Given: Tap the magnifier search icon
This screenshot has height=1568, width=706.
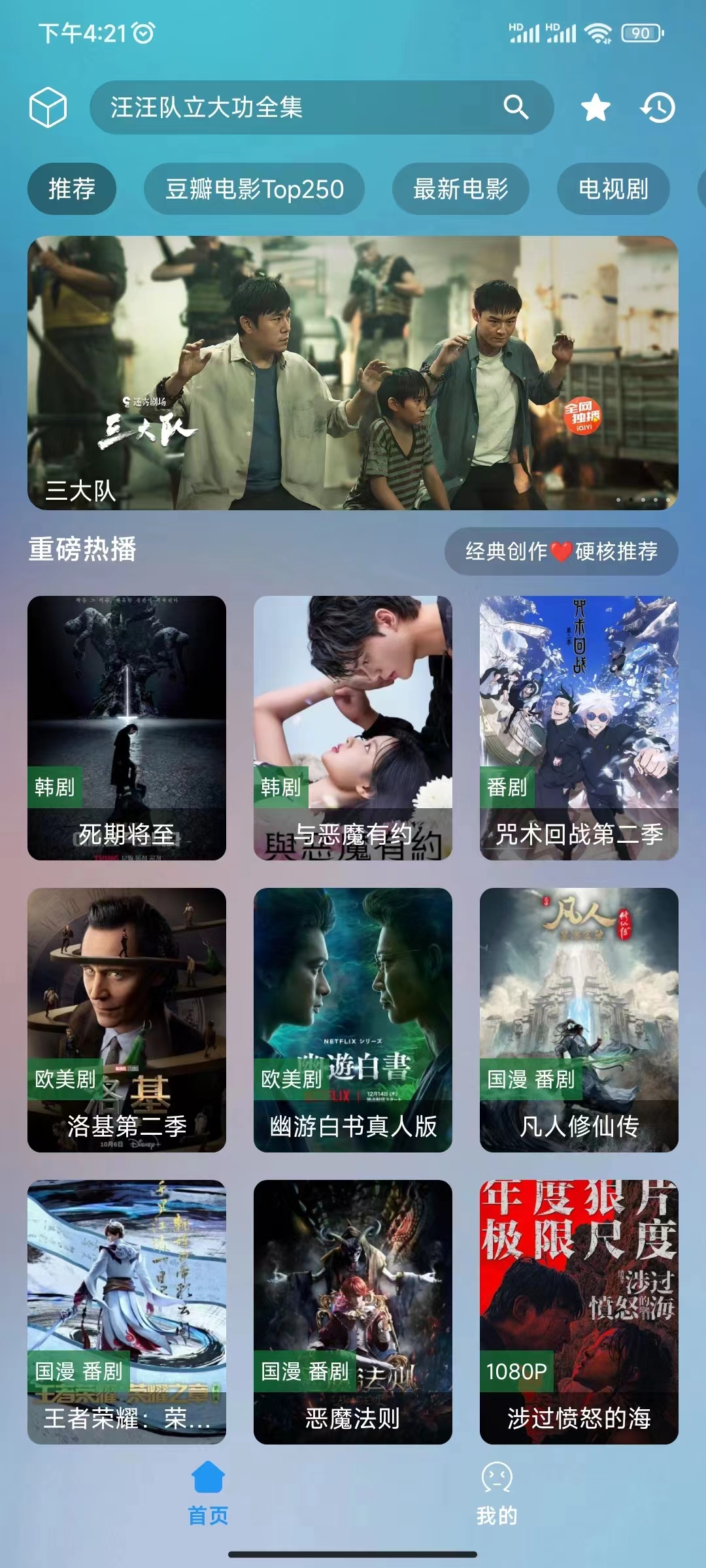Looking at the screenshot, I should point(516,107).
